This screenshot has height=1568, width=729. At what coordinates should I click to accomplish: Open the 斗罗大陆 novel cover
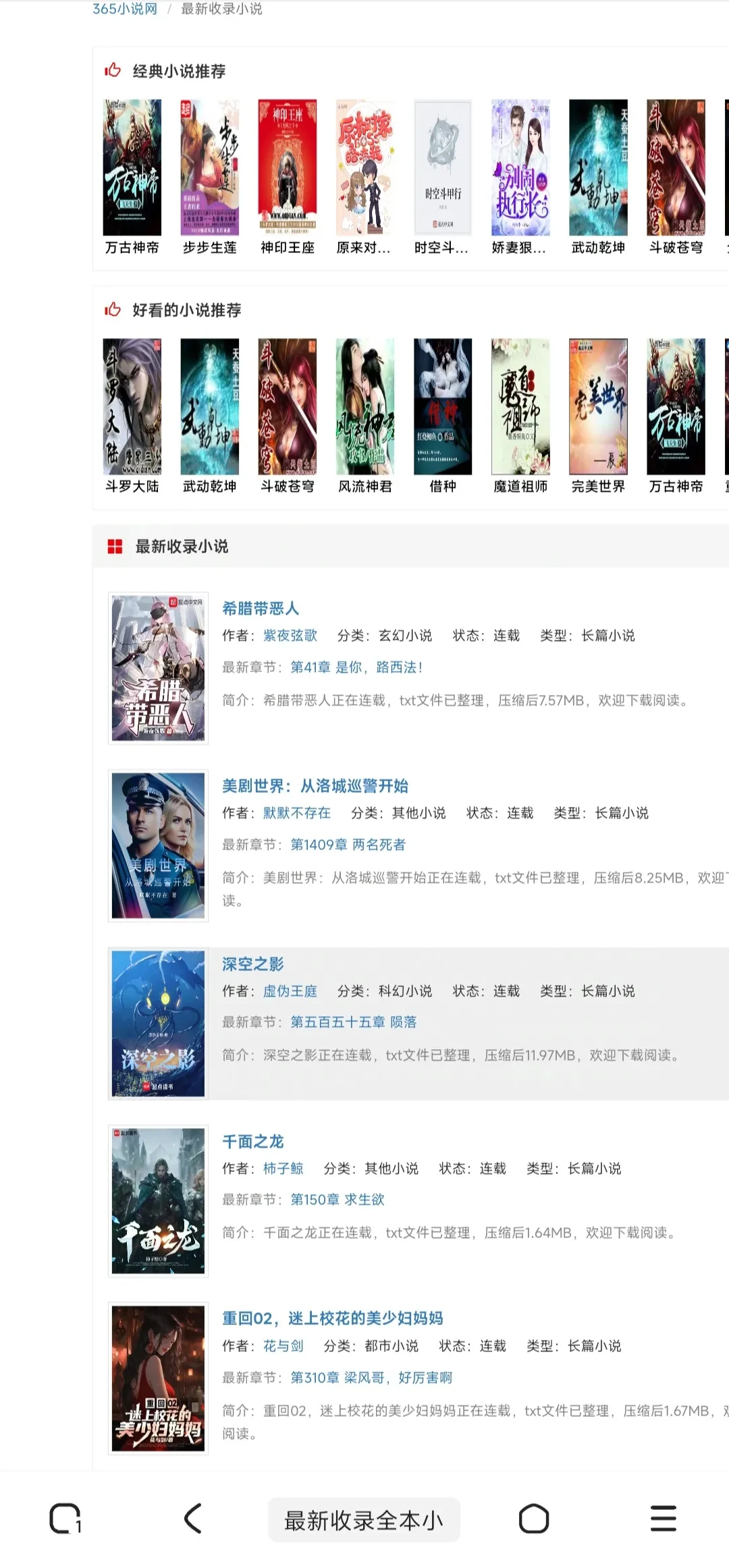132,406
